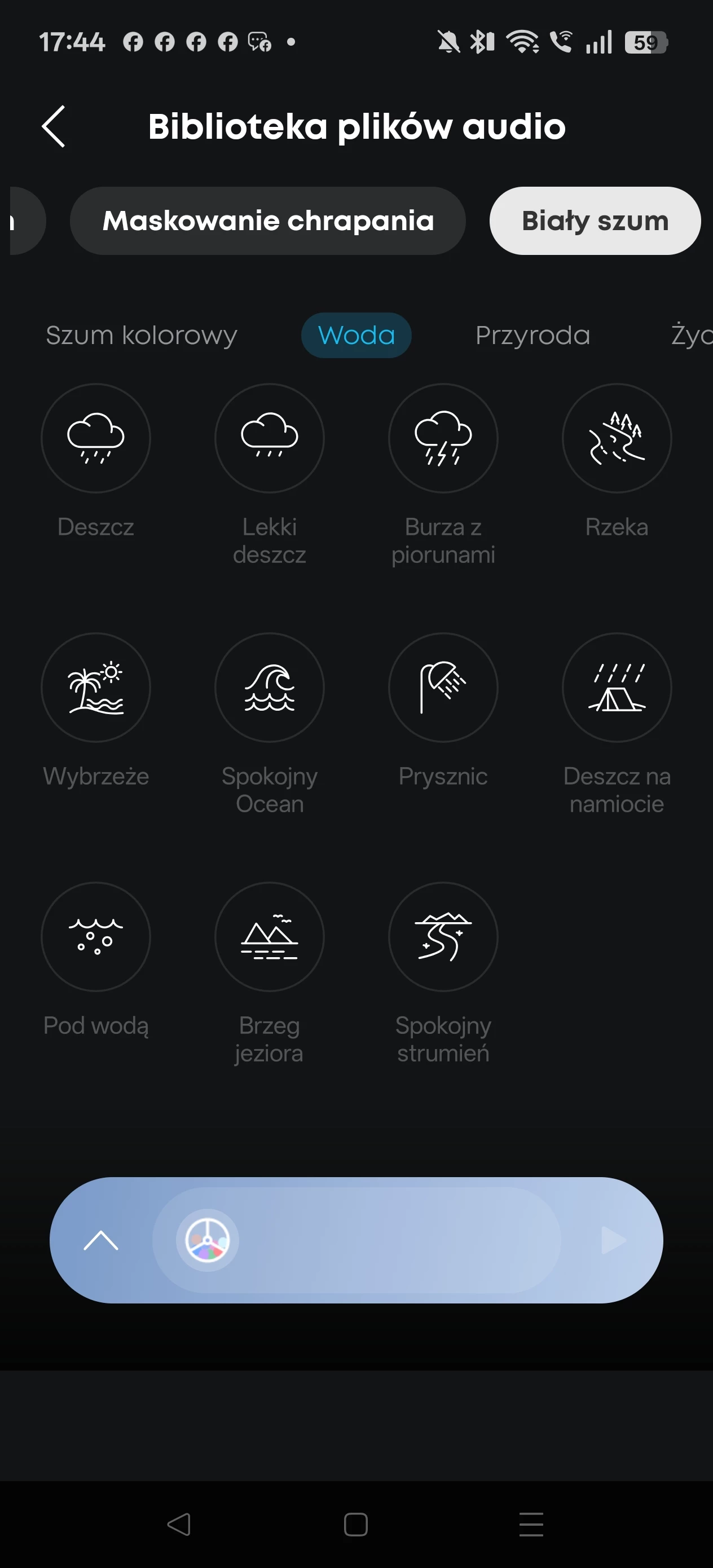Tap the system home button
Viewport: 713px width, 1568px height.
[x=355, y=1524]
